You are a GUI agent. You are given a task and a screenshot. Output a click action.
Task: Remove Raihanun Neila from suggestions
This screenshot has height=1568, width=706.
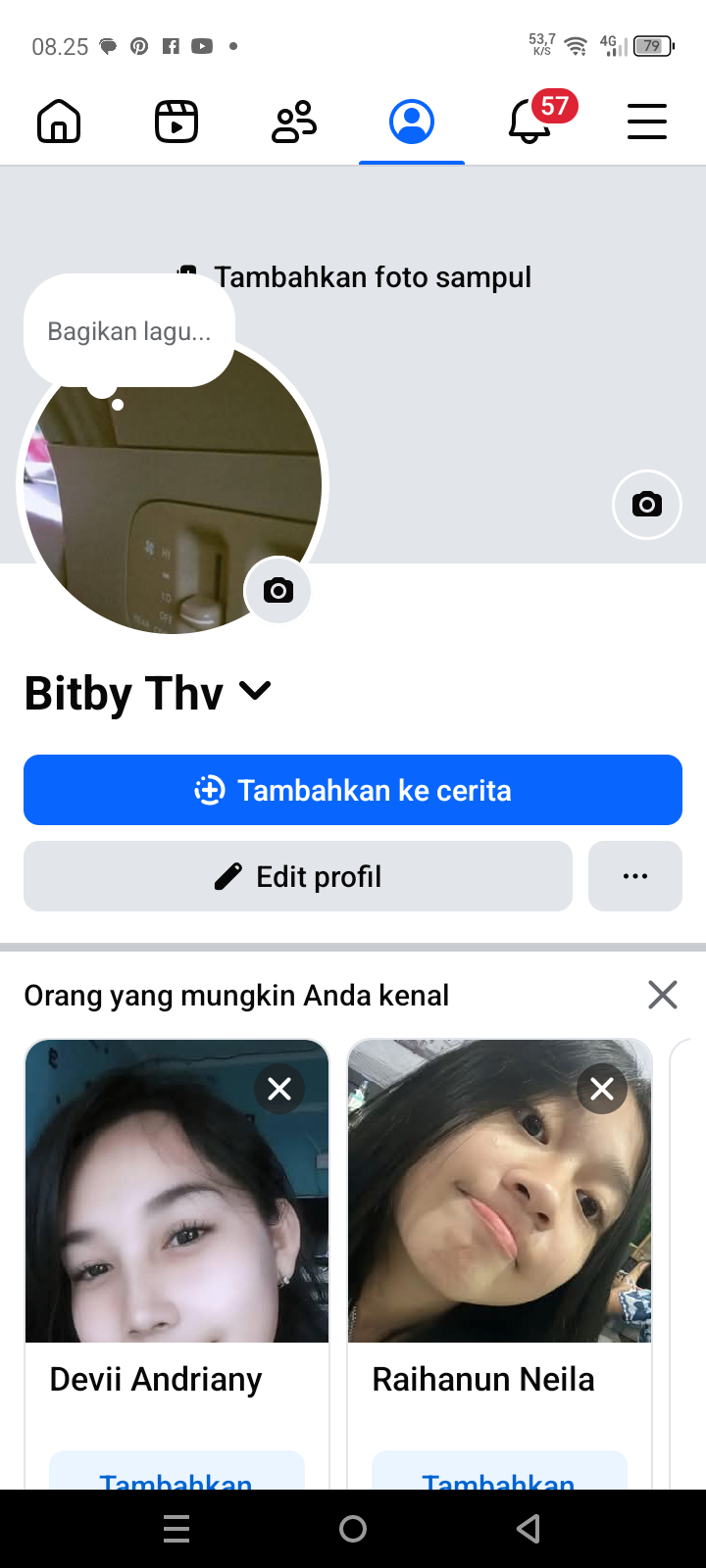[x=602, y=1089]
